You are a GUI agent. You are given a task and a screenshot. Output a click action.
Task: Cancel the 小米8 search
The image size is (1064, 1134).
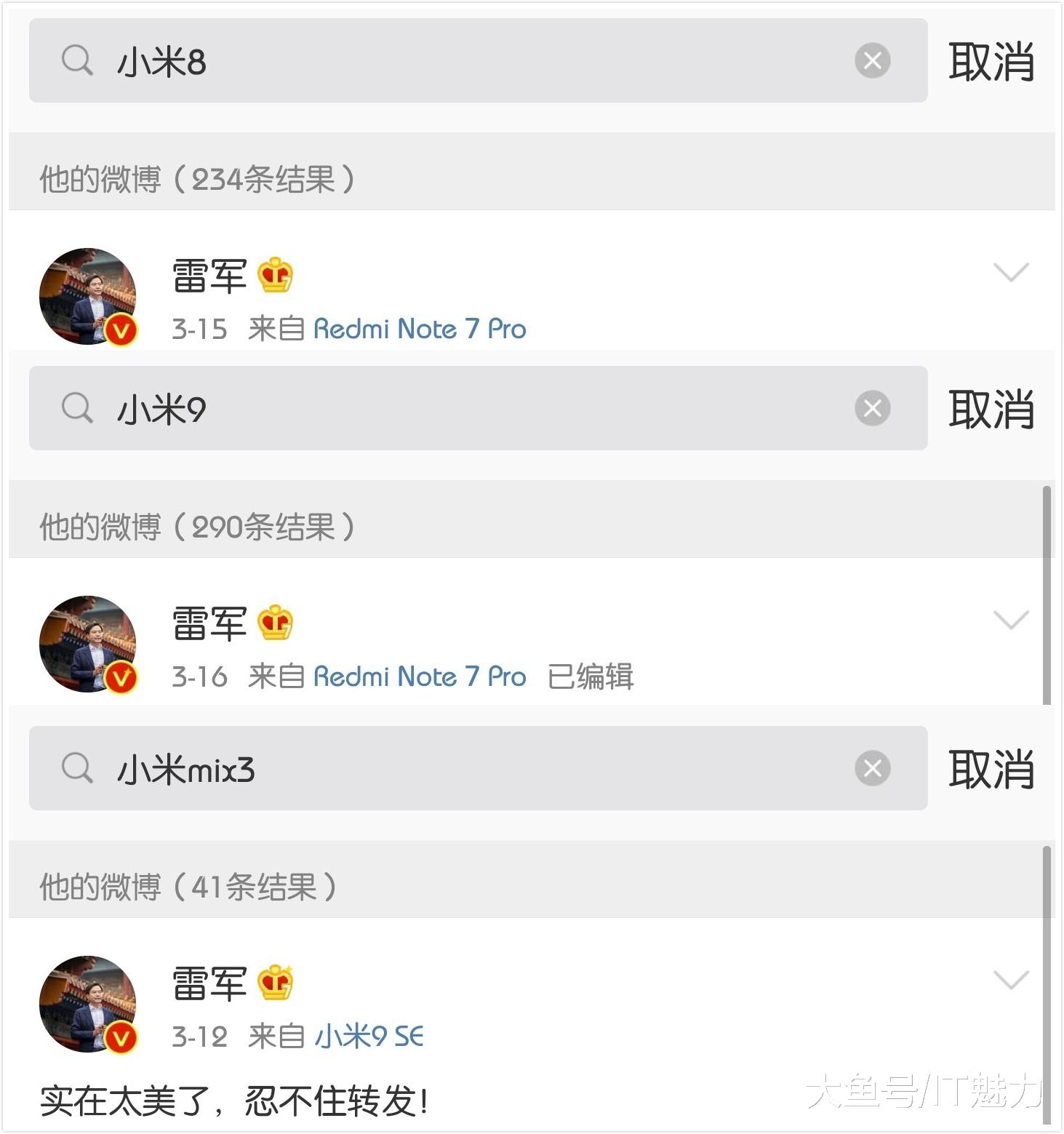990,62
